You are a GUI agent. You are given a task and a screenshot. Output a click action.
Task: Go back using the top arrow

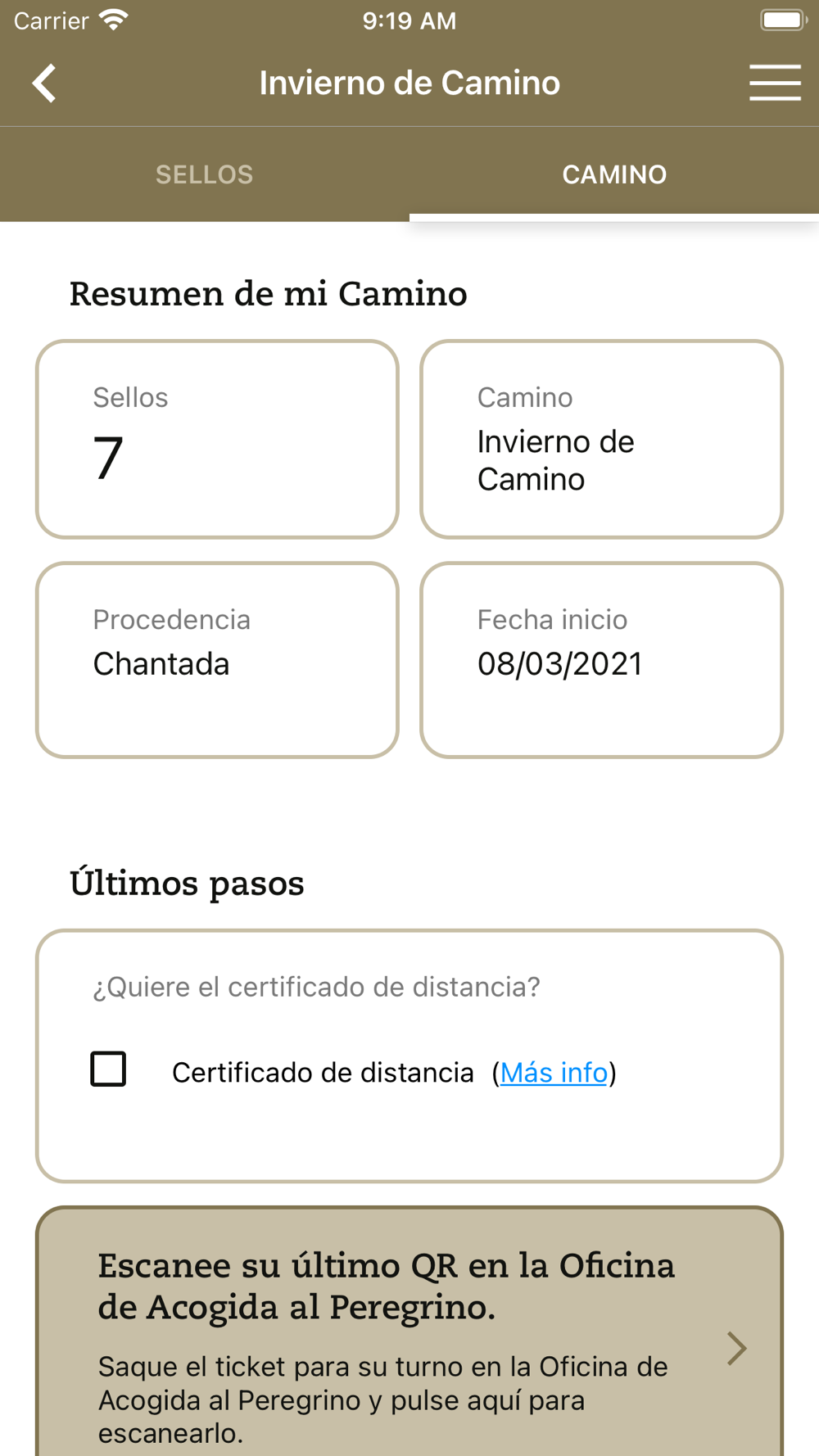click(x=44, y=83)
